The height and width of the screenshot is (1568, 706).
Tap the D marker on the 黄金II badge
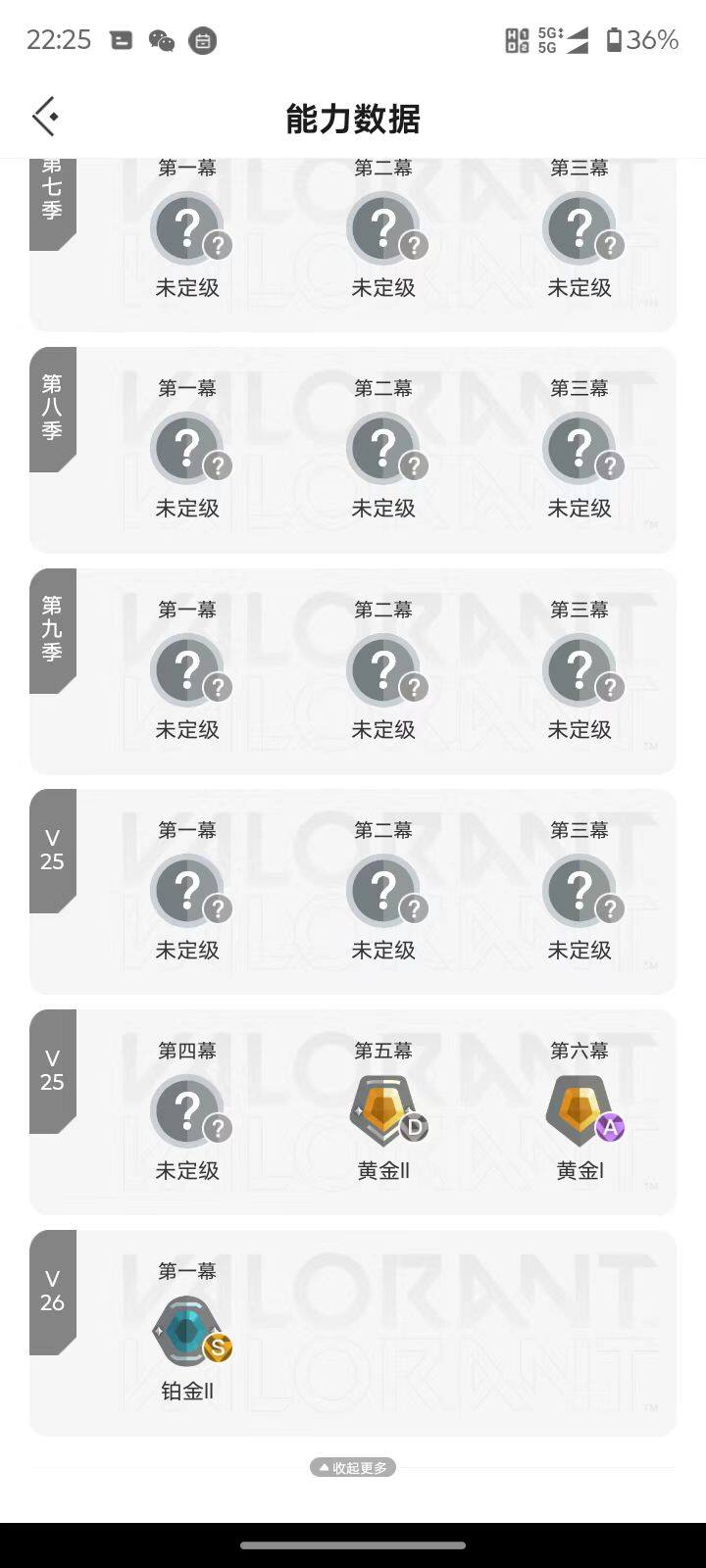pyautogui.click(x=415, y=1128)
